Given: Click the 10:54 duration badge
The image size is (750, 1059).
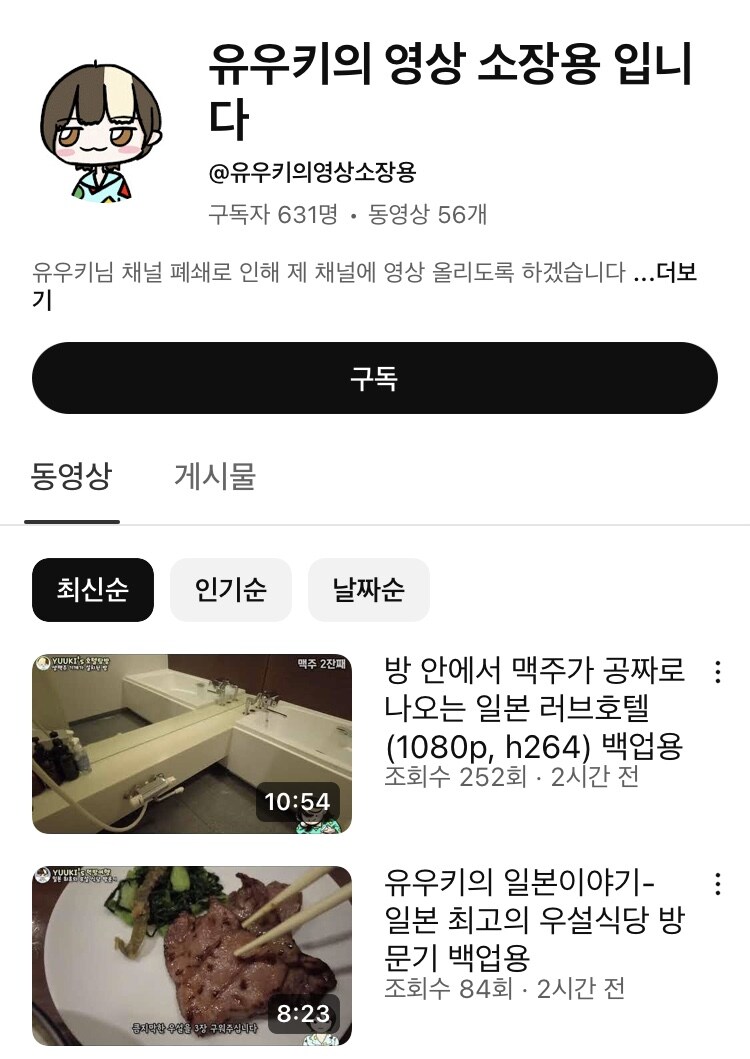Looking at the screenshot, I should (300, 802).
